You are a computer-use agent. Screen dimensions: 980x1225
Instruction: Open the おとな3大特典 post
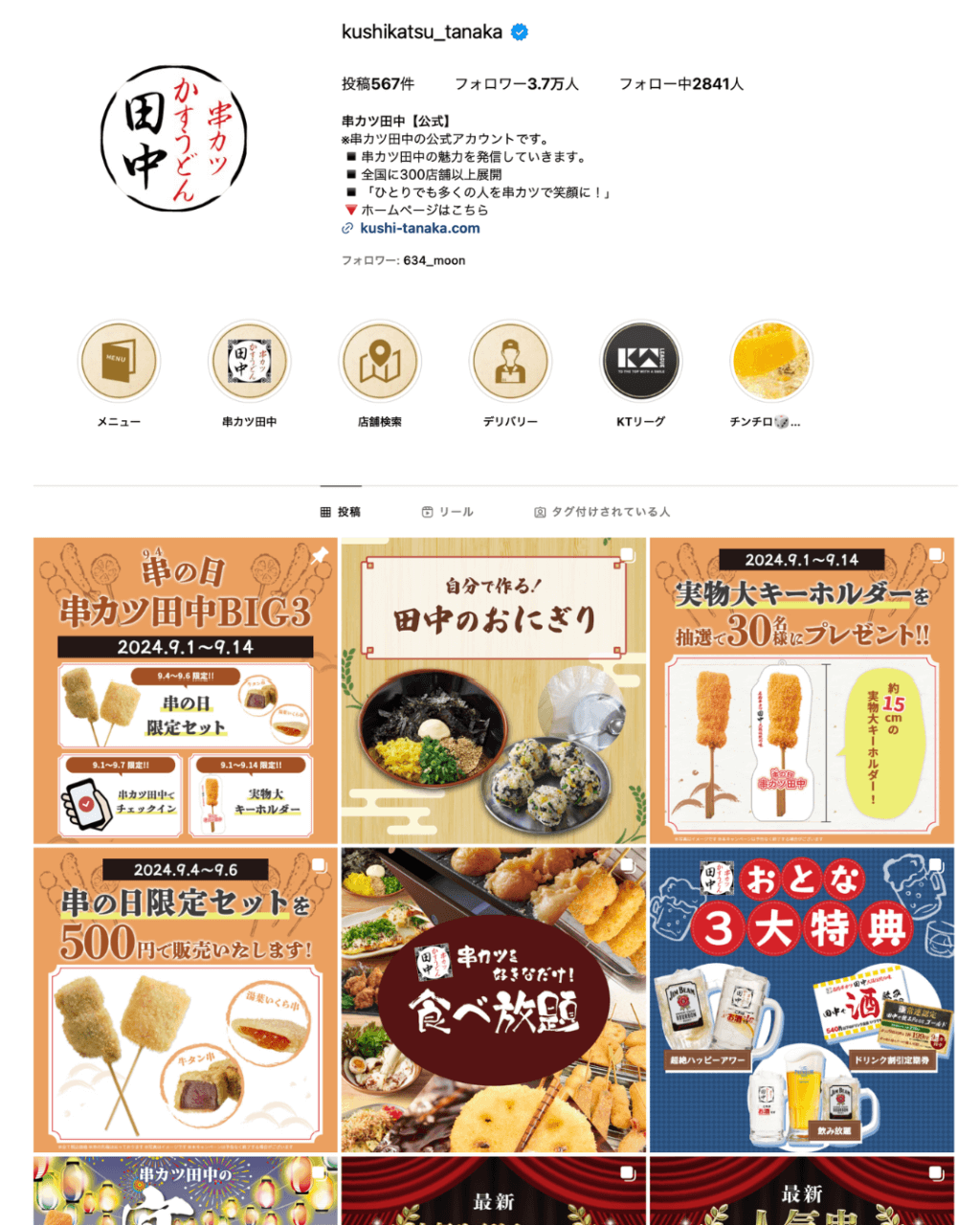pos(802,999)
